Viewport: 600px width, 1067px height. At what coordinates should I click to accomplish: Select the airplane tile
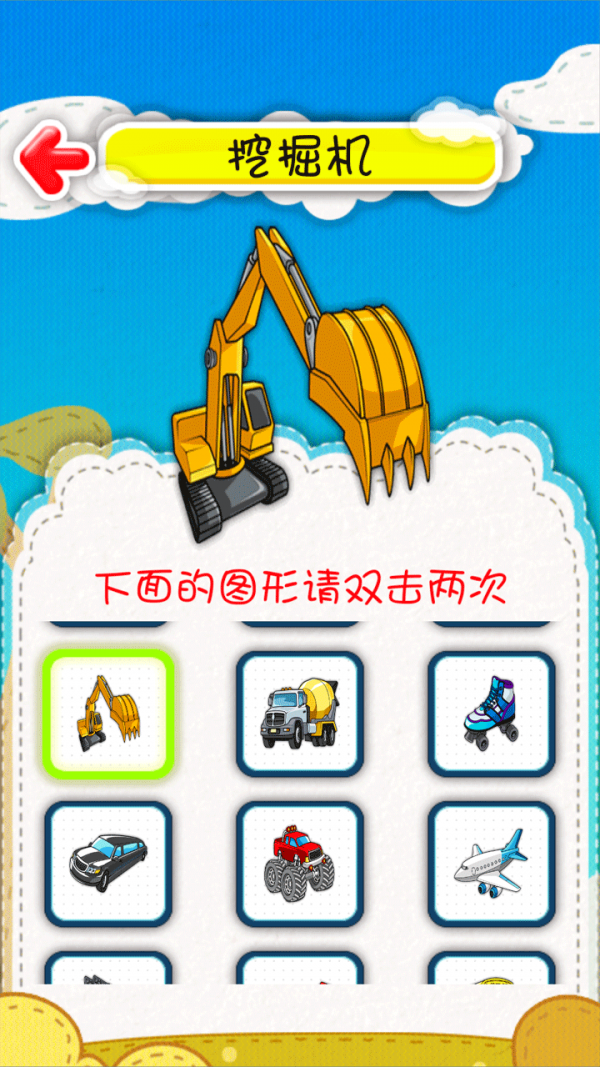pos(491,864)
